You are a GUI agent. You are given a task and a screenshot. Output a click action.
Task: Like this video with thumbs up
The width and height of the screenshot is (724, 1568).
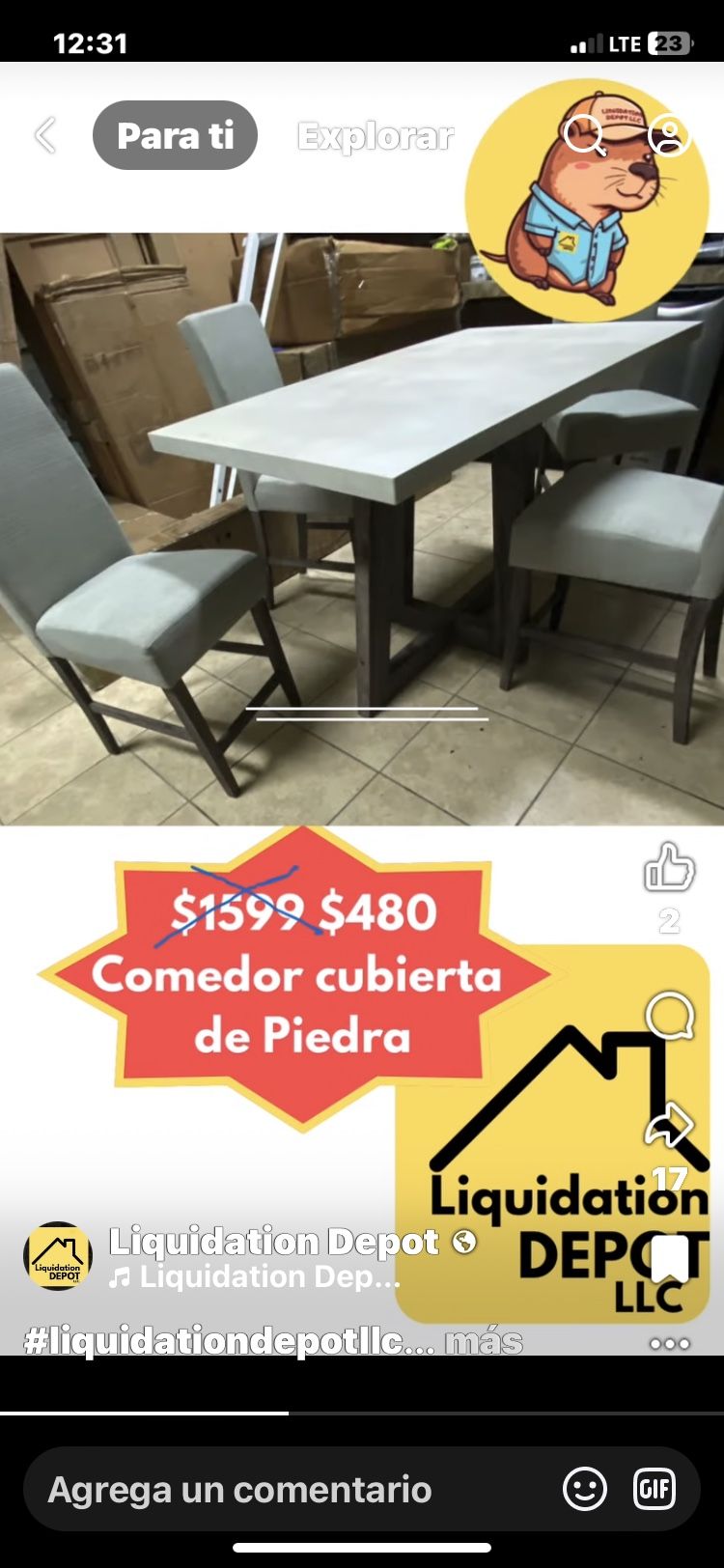coord(669,867)
